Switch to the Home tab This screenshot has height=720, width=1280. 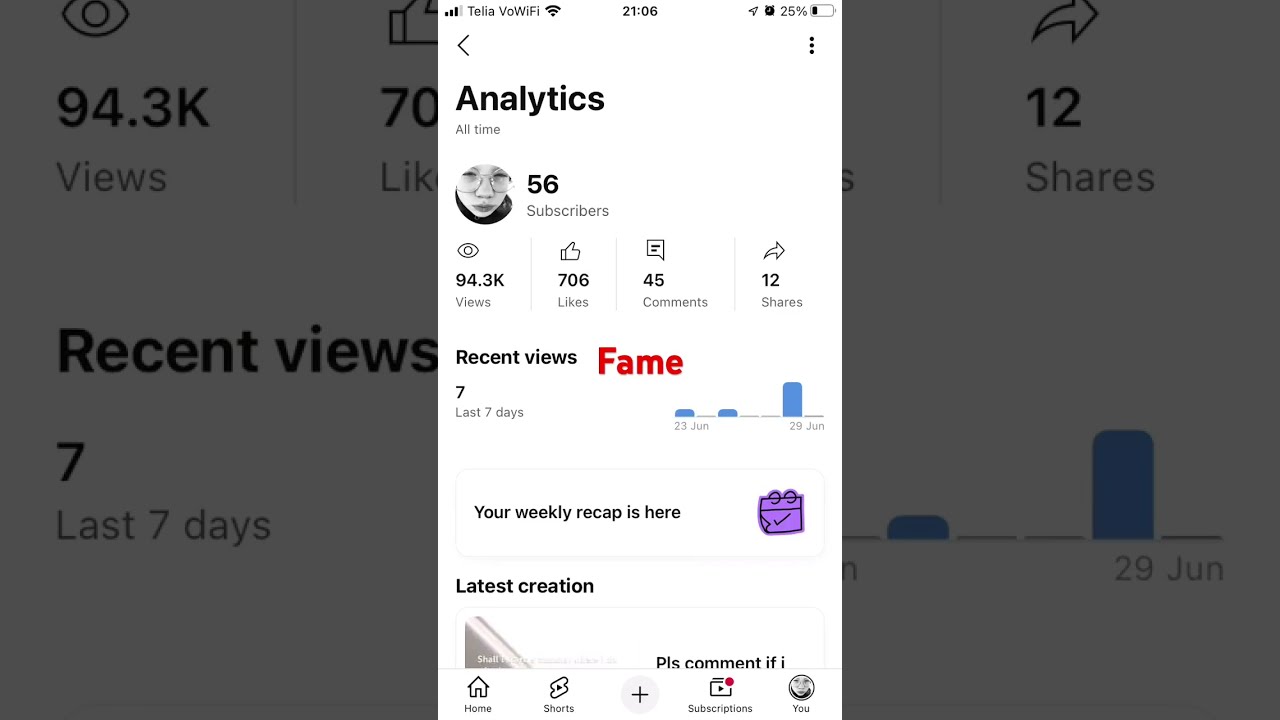coord(478,694)
